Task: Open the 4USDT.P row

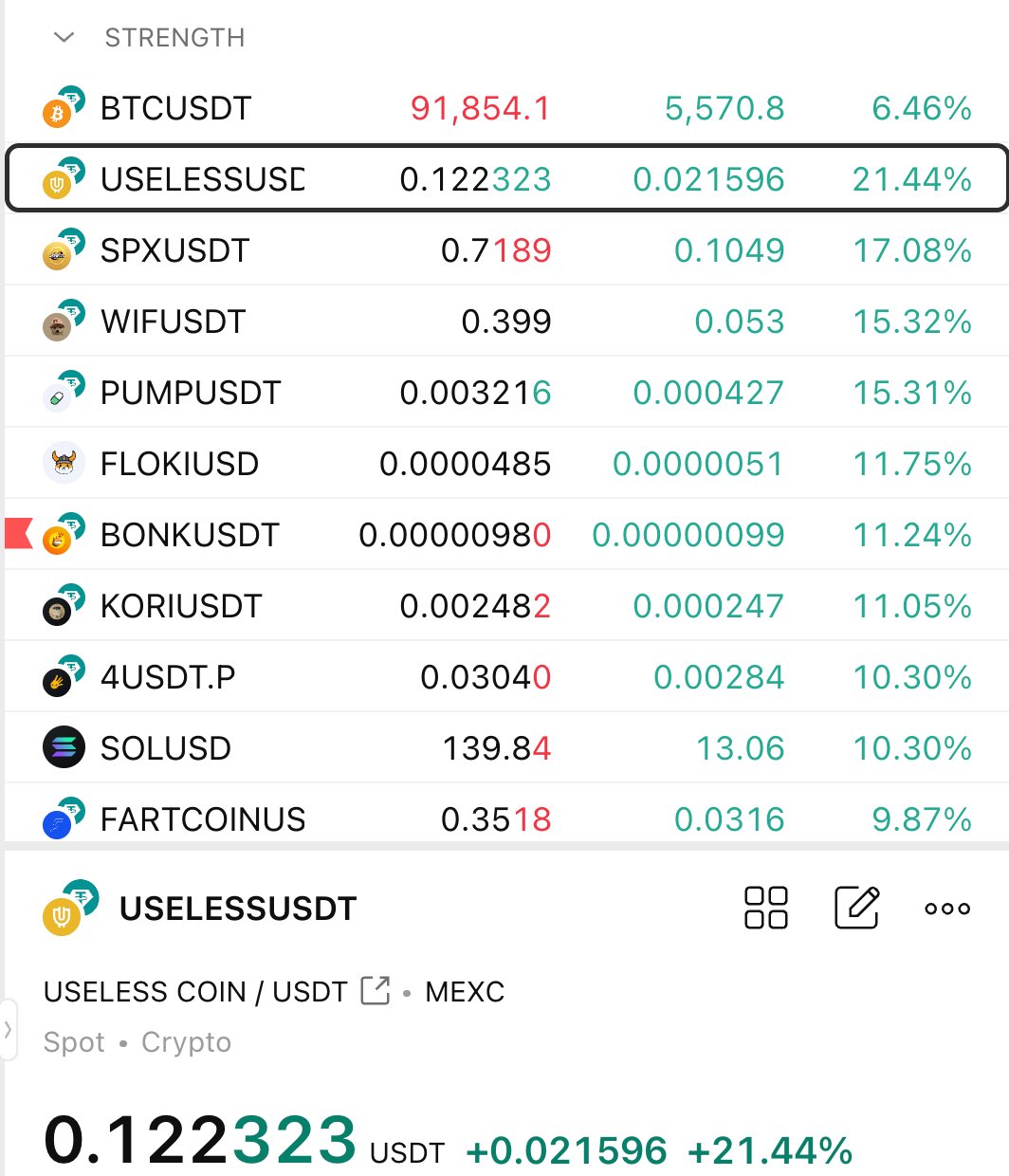Action: [x=168, y=677]
